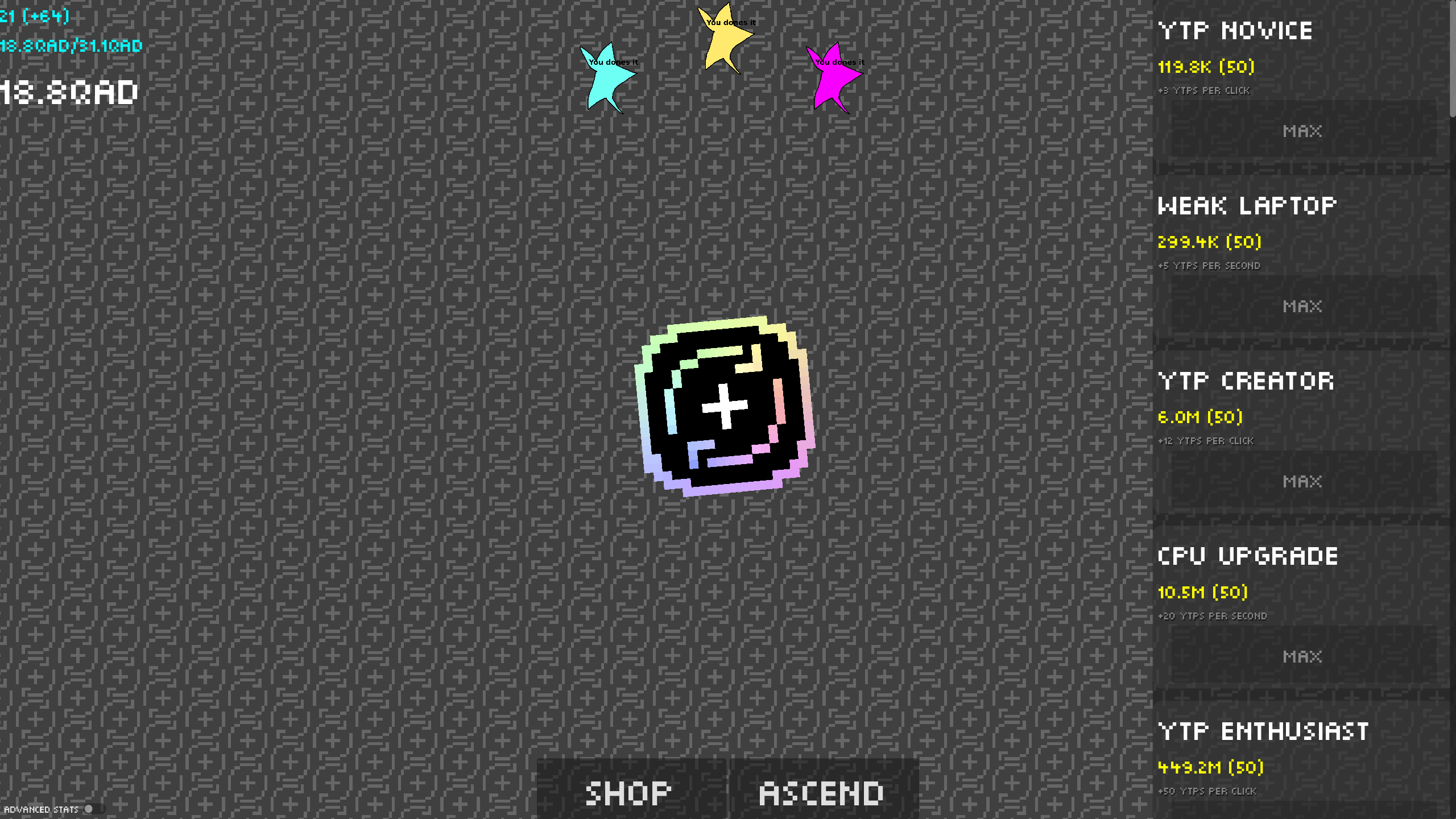Open the Shop

click(x=629, y=792)
